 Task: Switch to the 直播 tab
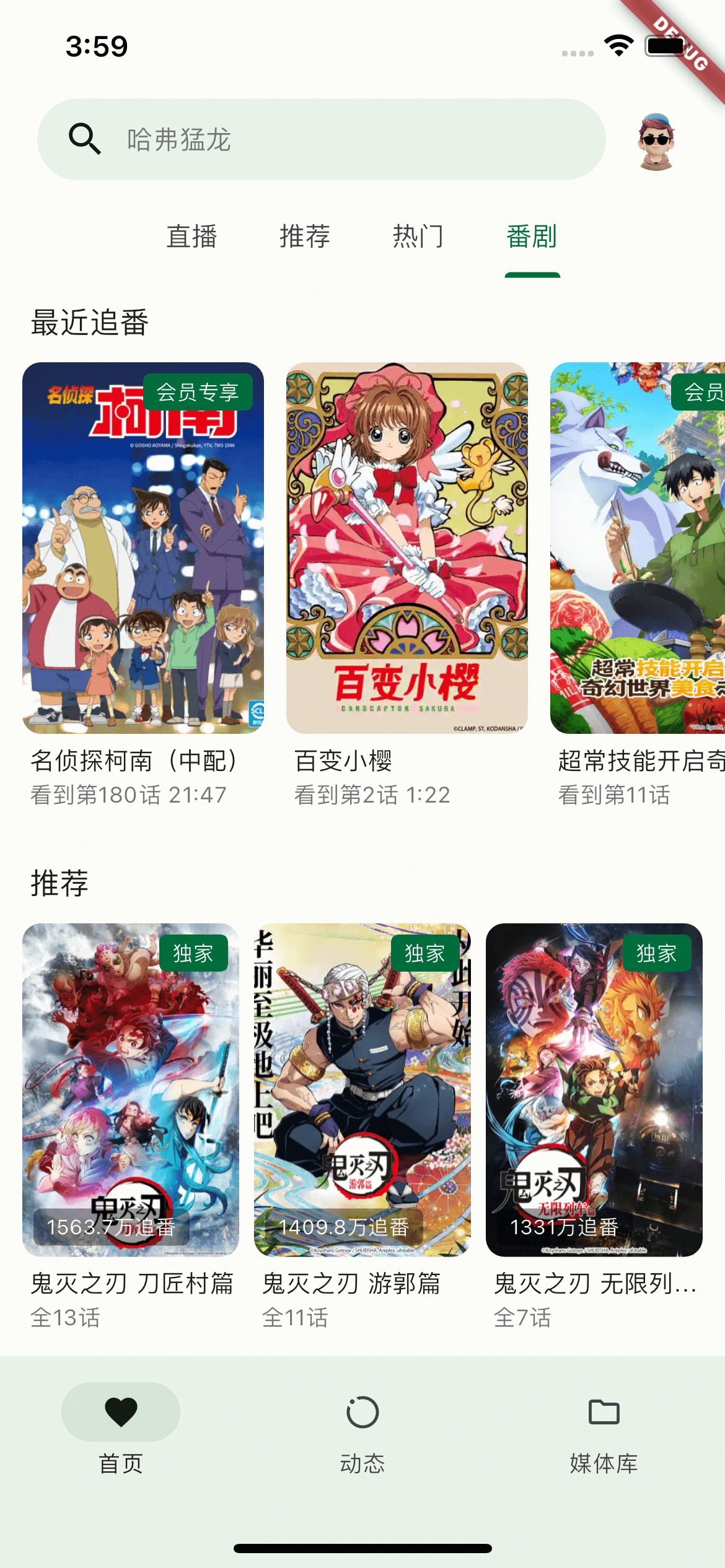(x=191, y=237)
